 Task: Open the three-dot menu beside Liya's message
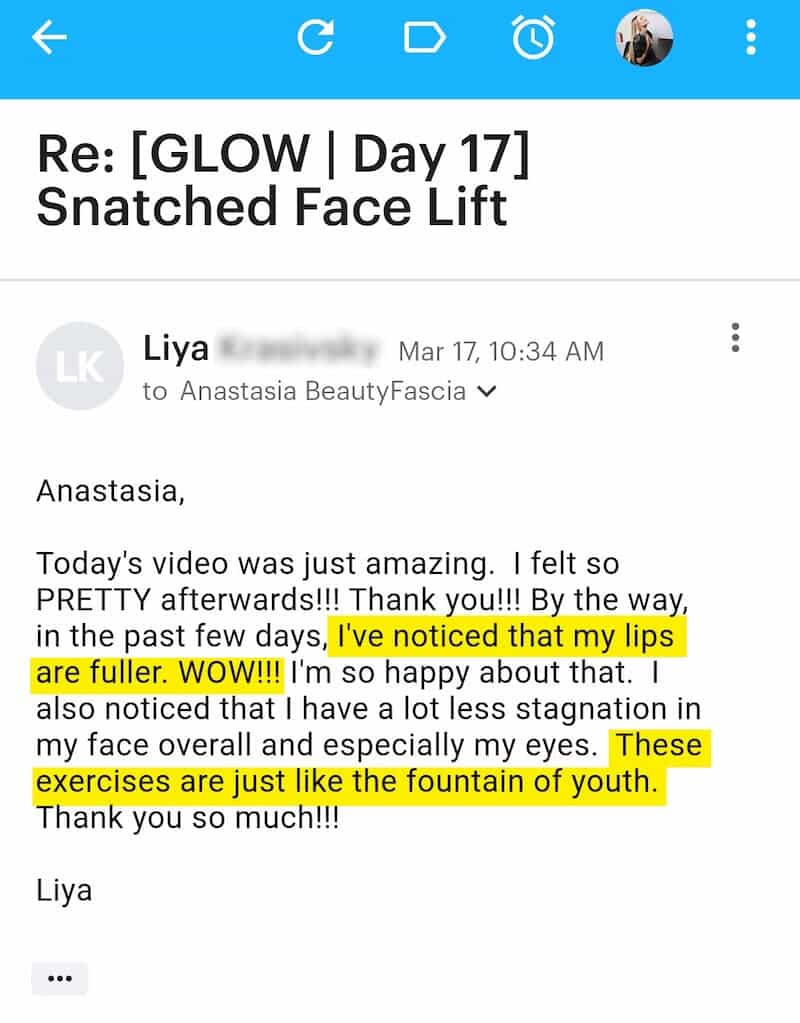pyautogui.click(x=736, y=338)
